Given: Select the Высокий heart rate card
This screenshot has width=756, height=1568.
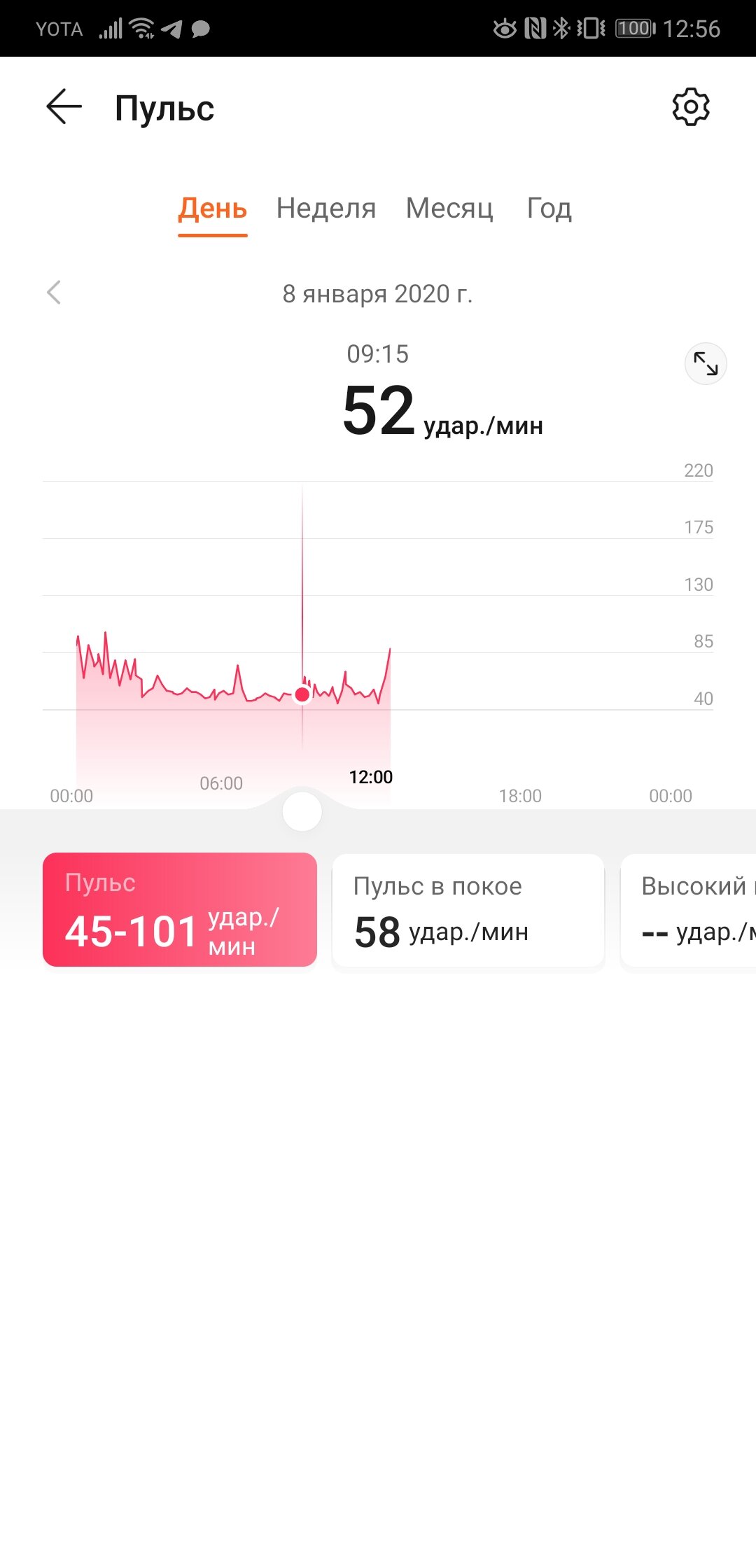Looking at the screenshot, I should point(689,910).
